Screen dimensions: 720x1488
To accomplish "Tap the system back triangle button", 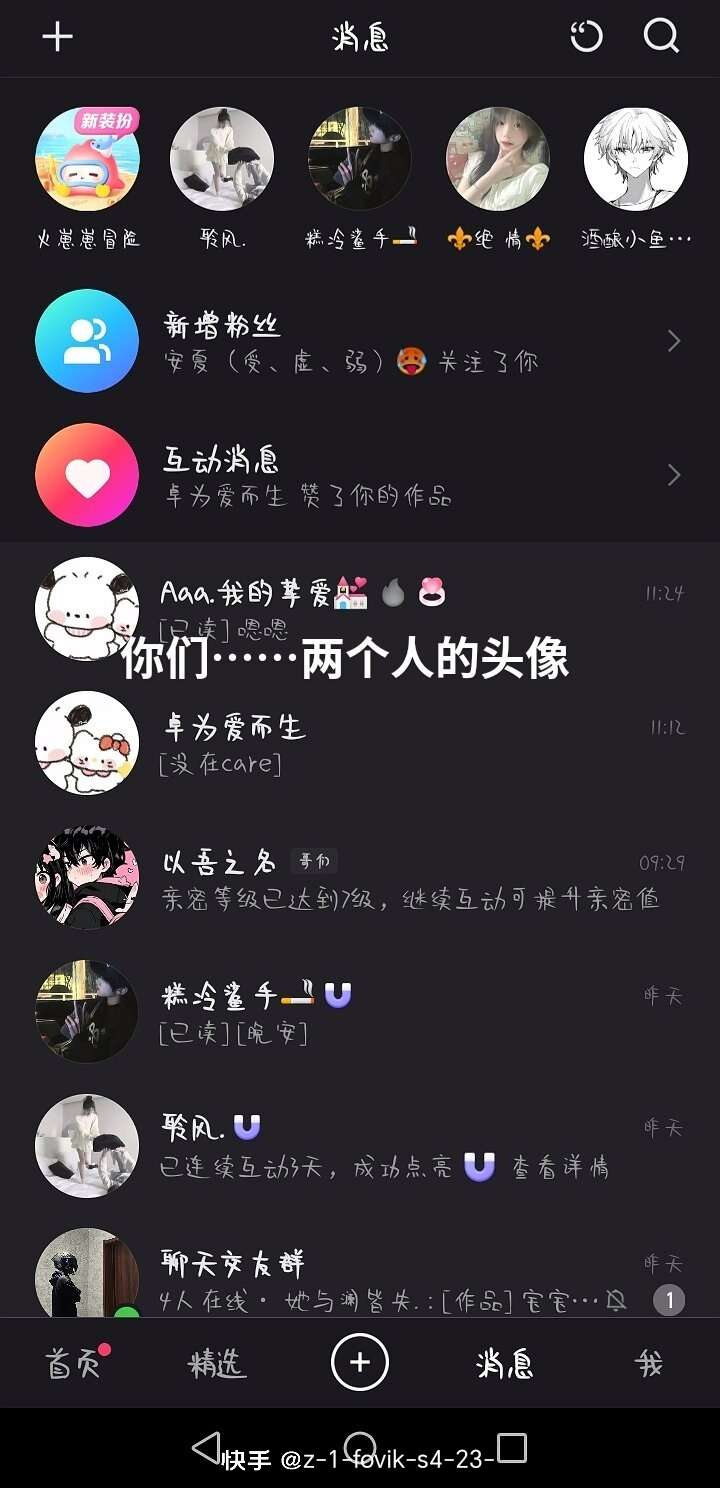I will [x=206, y=1447].
